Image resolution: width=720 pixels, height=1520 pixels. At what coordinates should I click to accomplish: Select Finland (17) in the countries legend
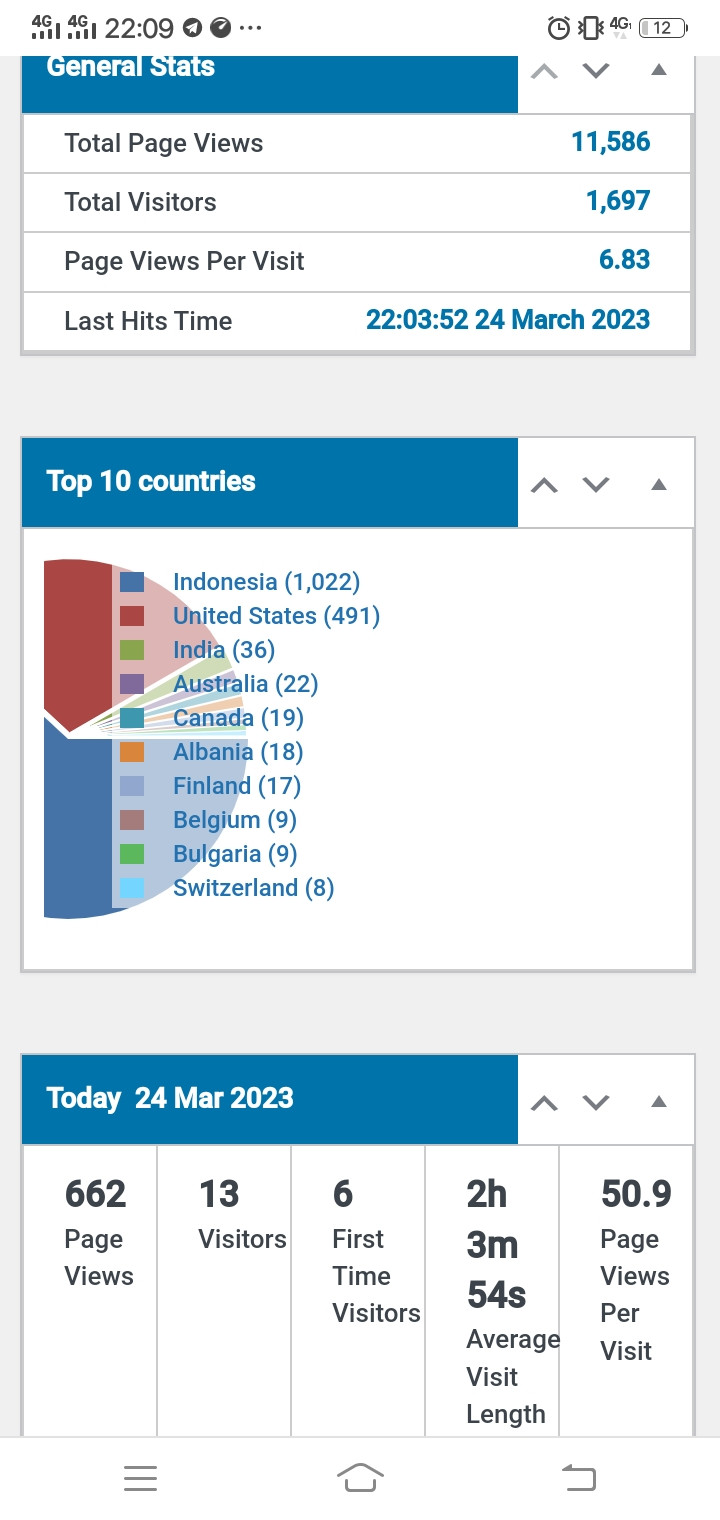pyautogui.click(x=237, y=786)
